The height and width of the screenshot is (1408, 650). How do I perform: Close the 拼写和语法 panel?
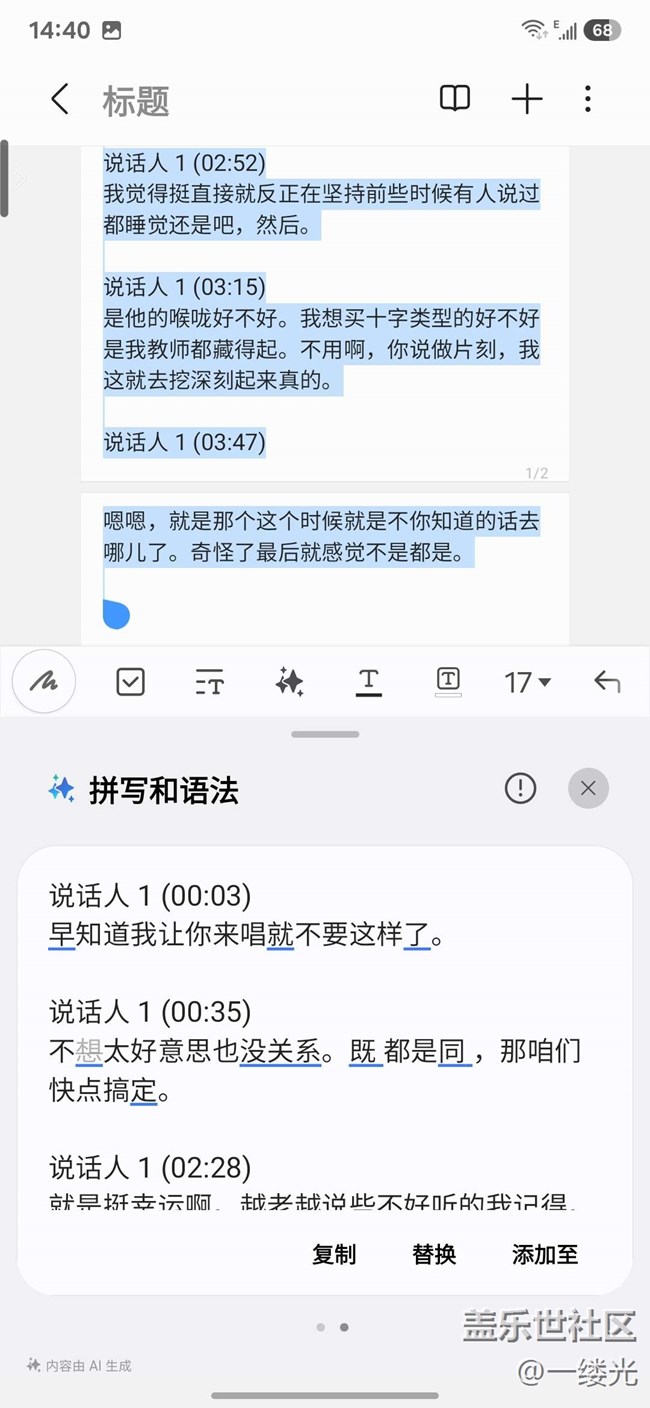tap(588, 789)
